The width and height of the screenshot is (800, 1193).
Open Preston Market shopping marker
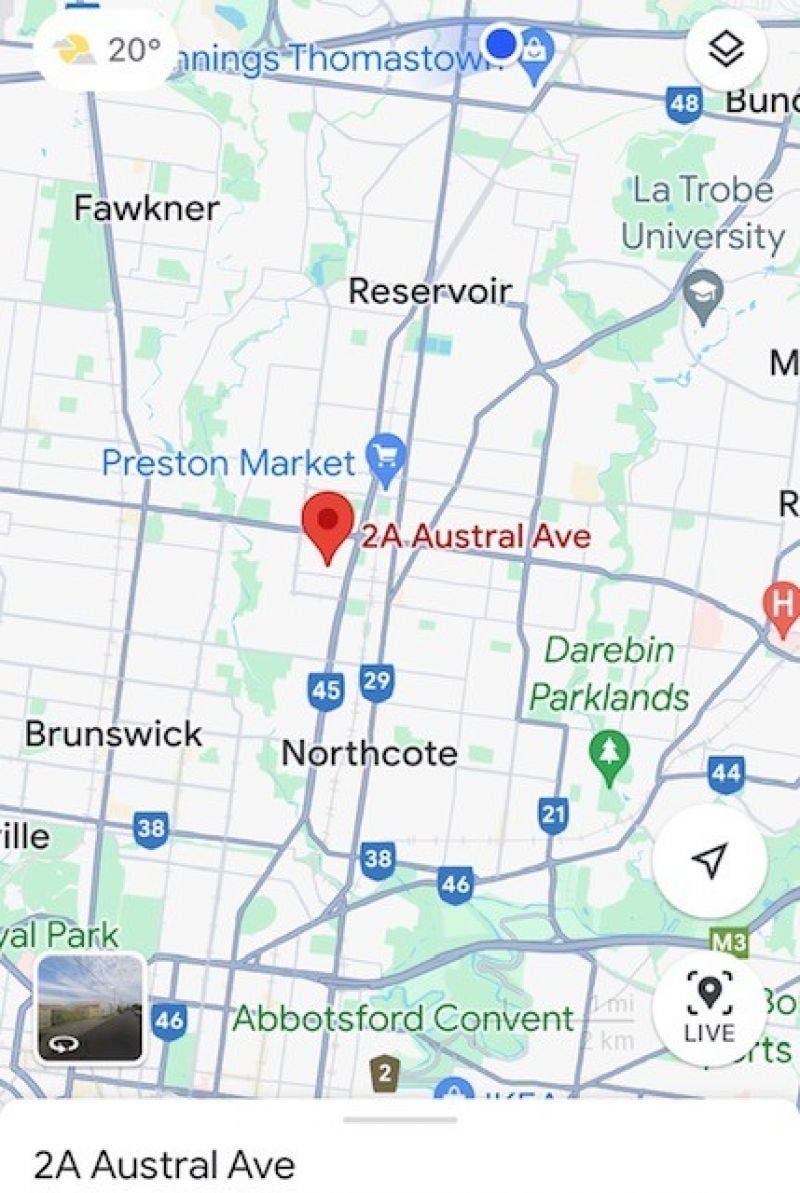[384, 457]
